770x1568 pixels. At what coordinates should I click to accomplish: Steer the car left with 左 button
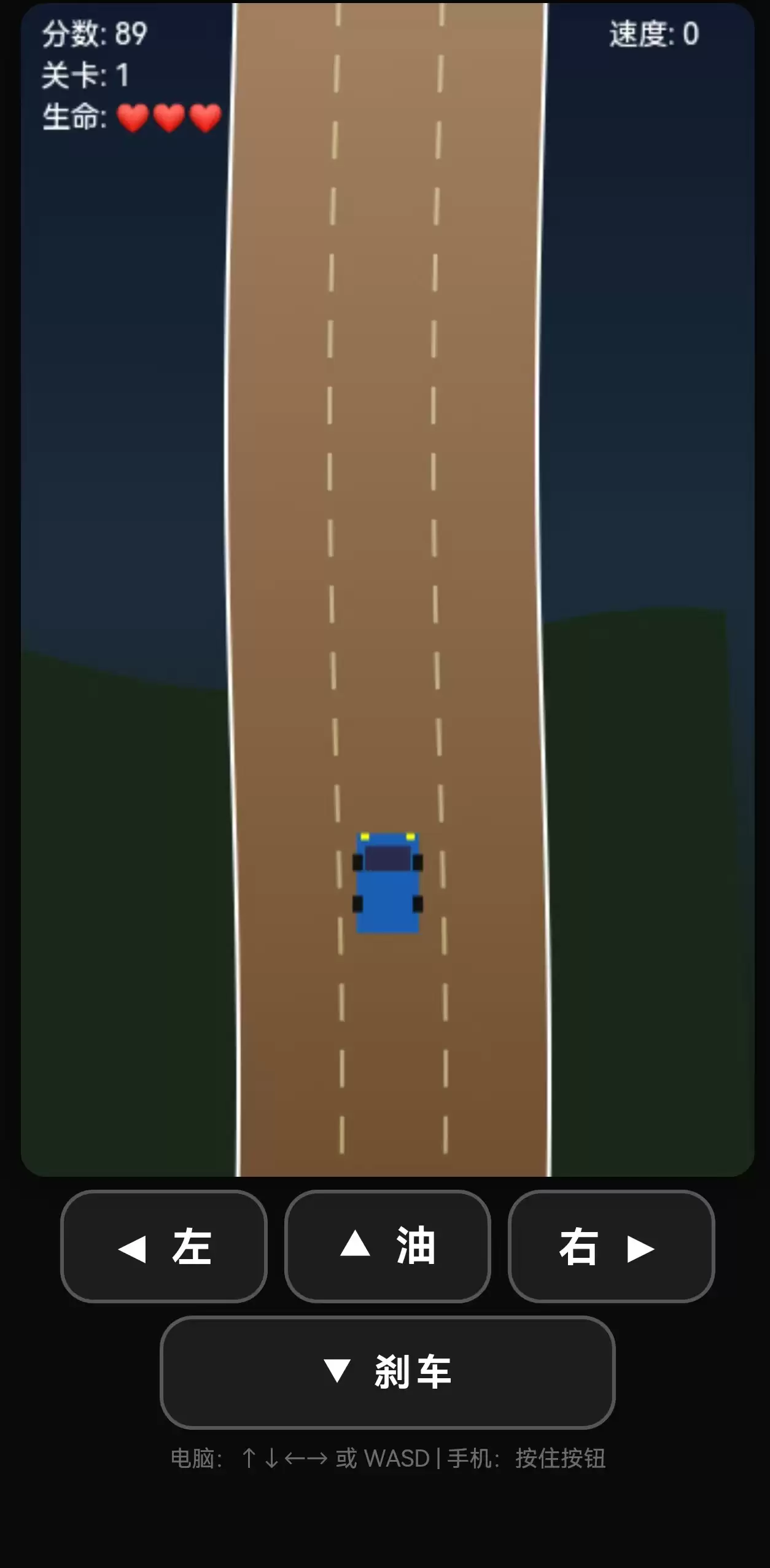[x=164, y=1246]
